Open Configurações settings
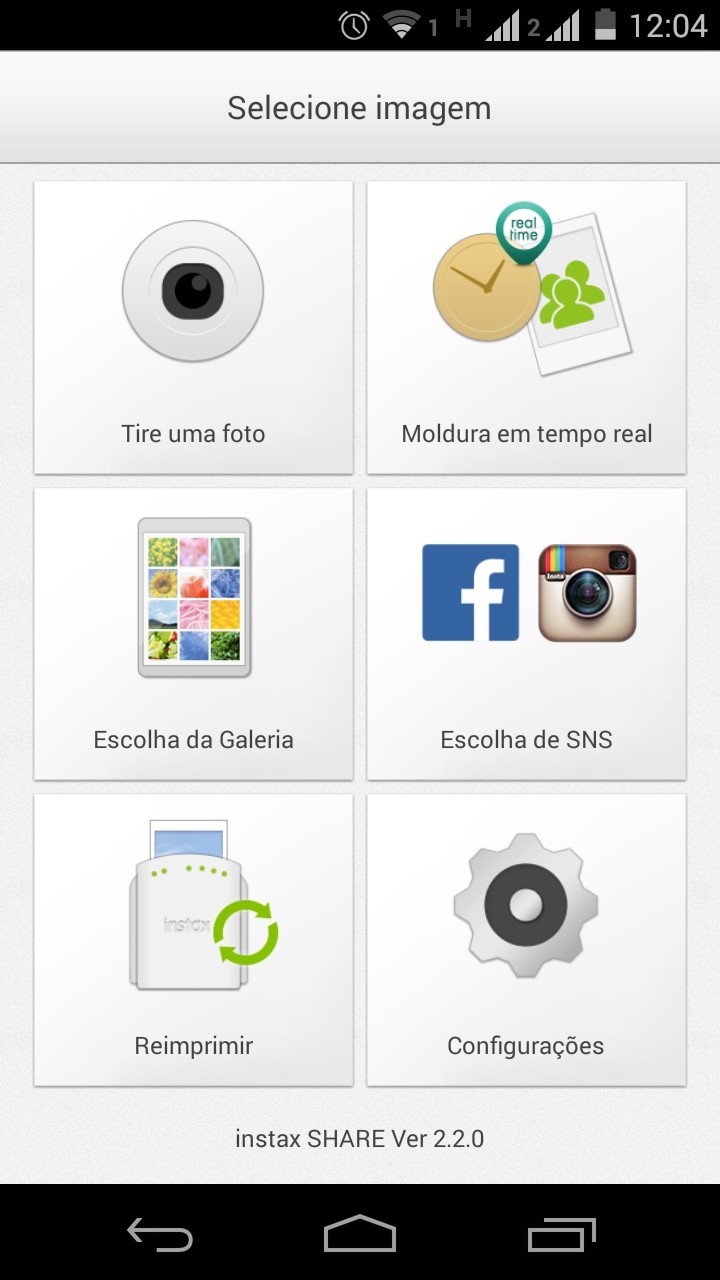The width and height of the screenshot is (720, 1280). point(526,940)
